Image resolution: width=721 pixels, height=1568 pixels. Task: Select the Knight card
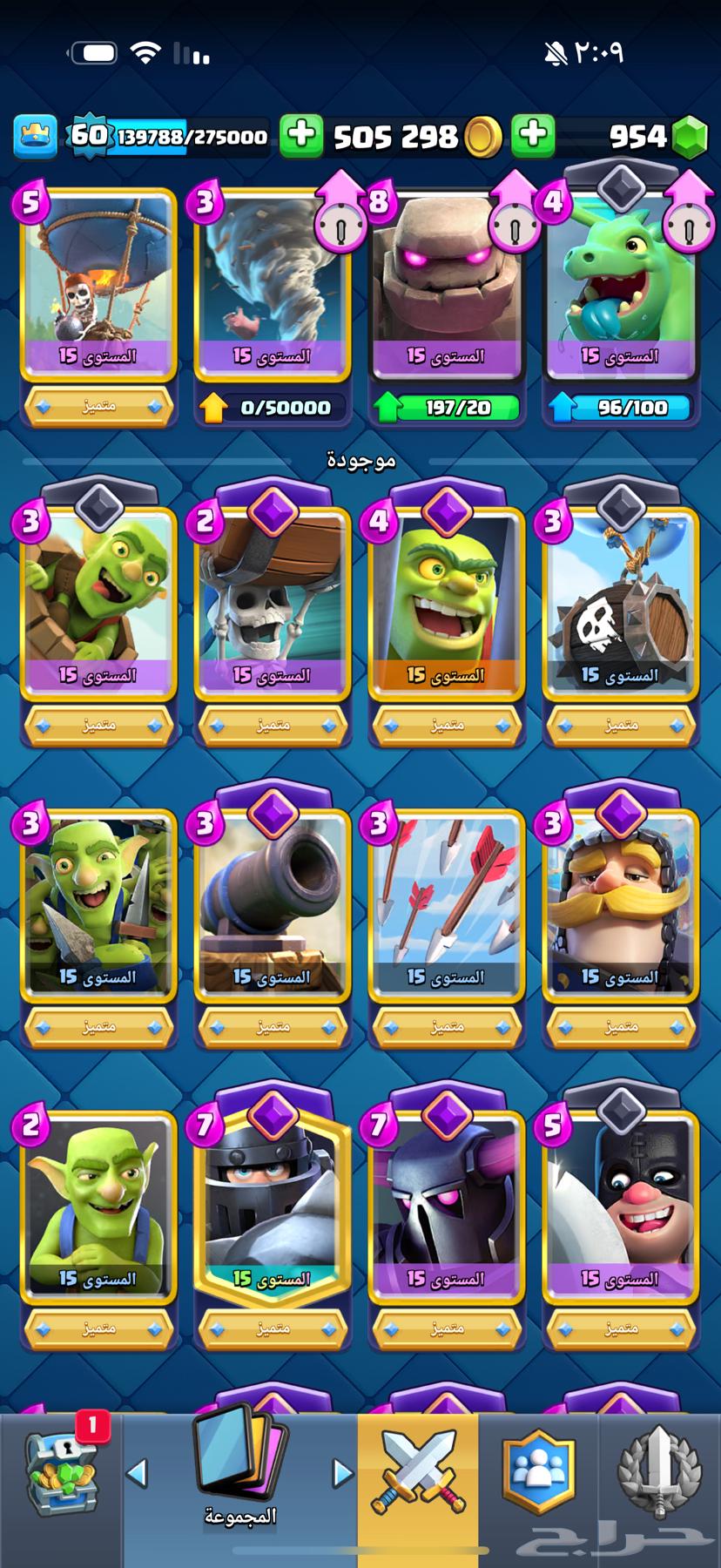[x=620, y=906]
